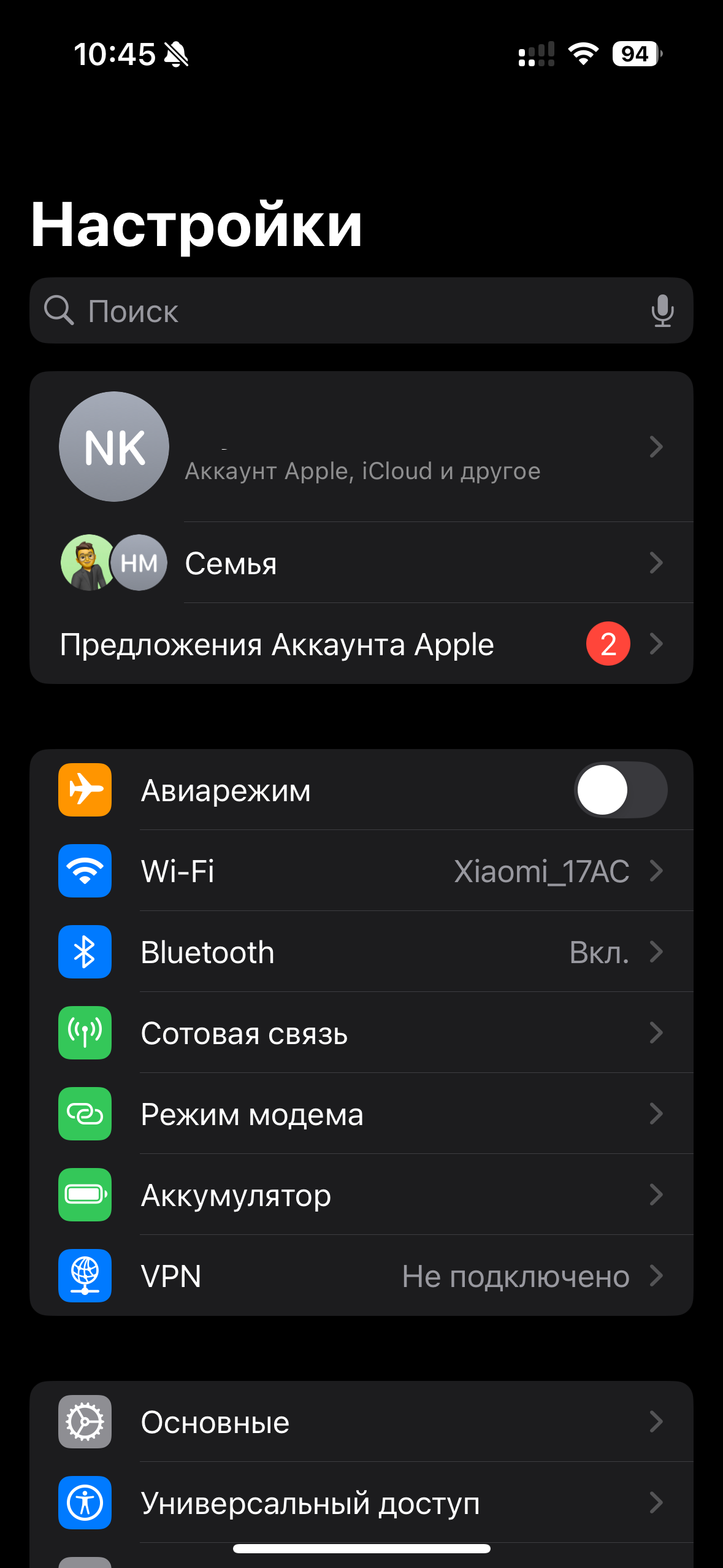
Task: Open the VPN row
Action: click(x=361, y=1276)
